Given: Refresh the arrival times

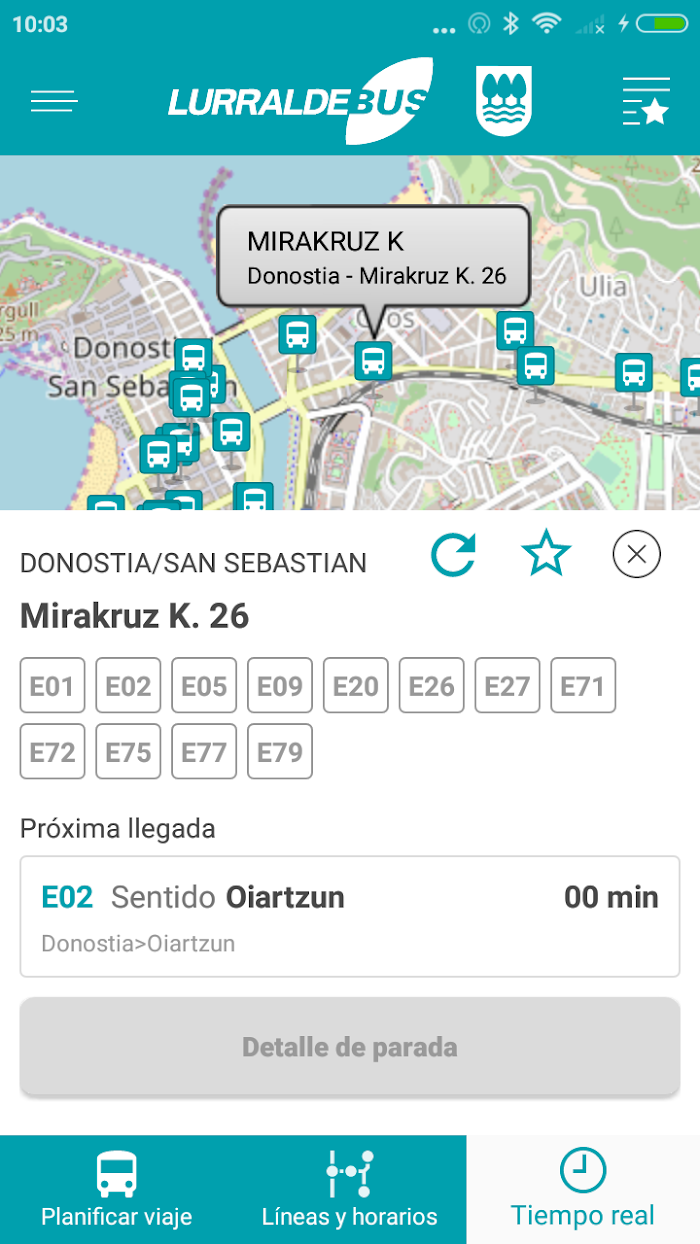Looking at the screenshot, I should click(x=453, y=554).
